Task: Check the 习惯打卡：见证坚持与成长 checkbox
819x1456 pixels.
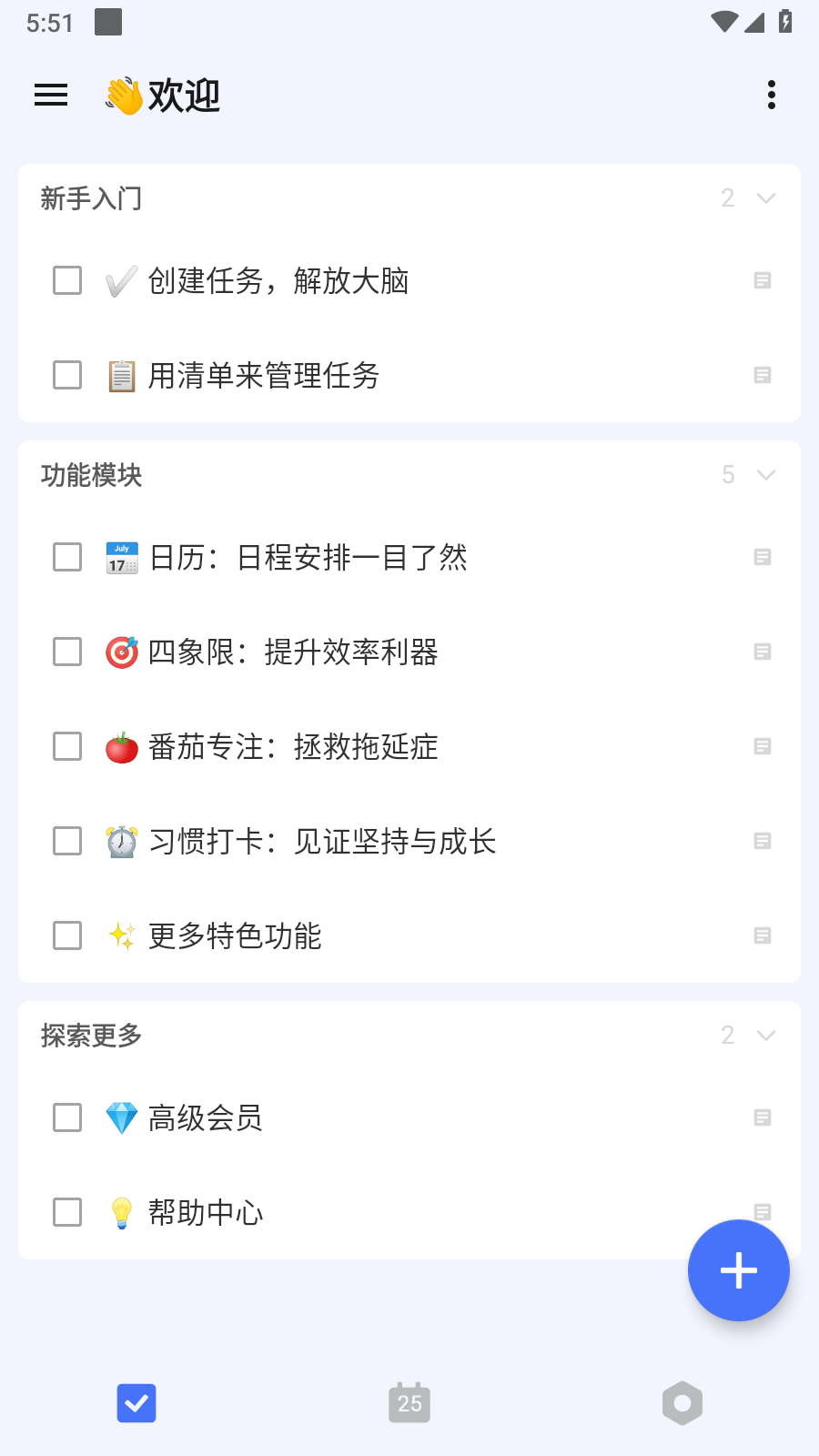Action: 66,841
